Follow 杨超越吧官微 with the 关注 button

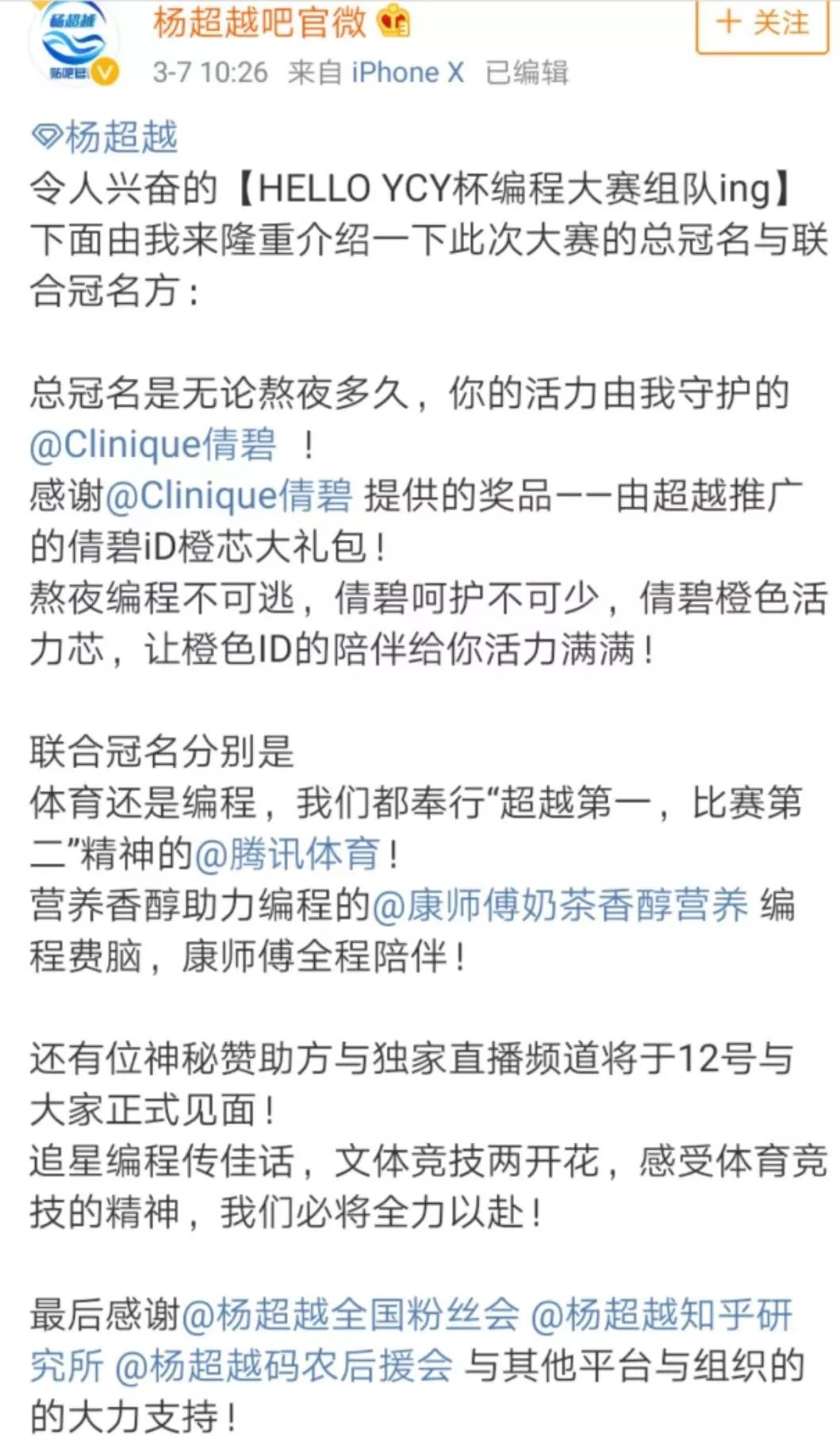(761, 24)
